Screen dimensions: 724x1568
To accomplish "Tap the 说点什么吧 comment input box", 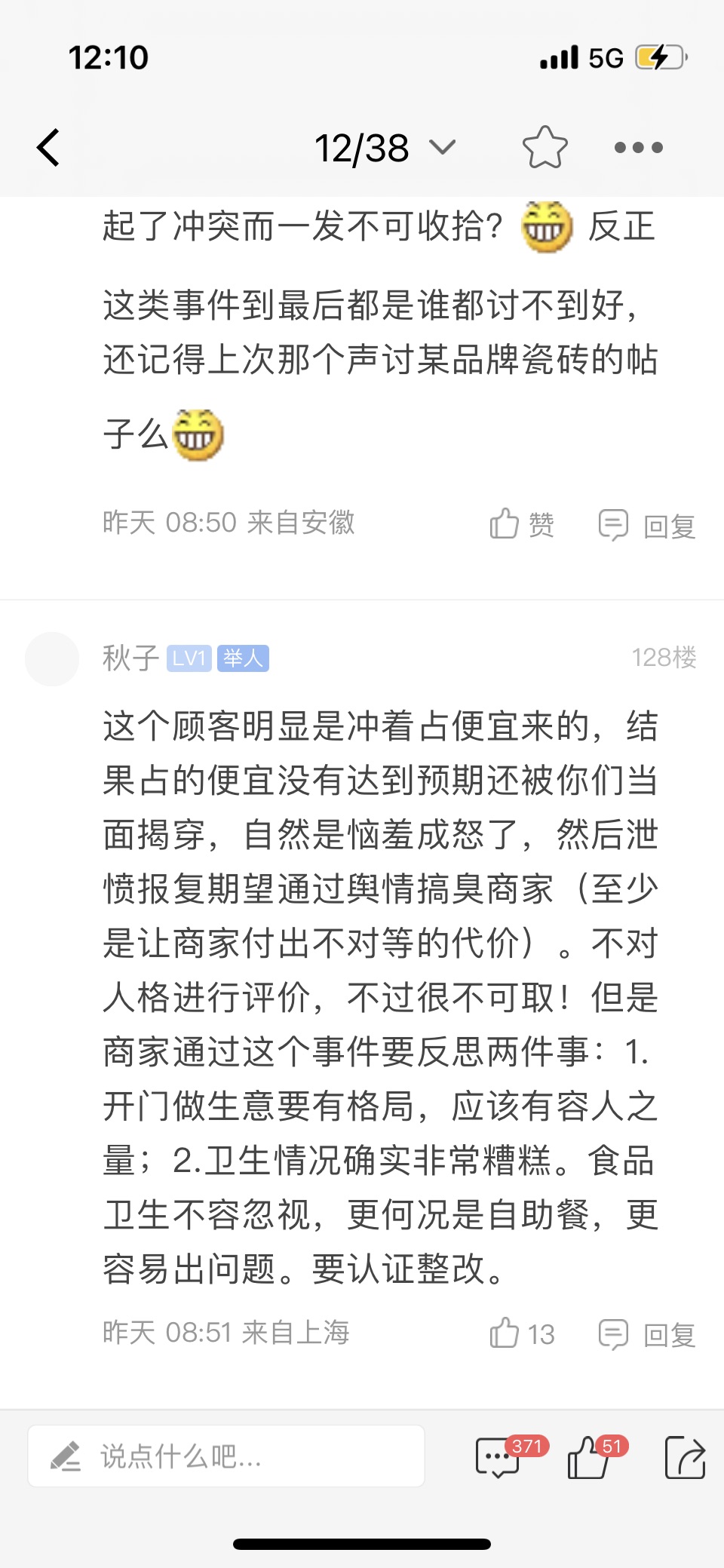I will (x=226, y=1456).
